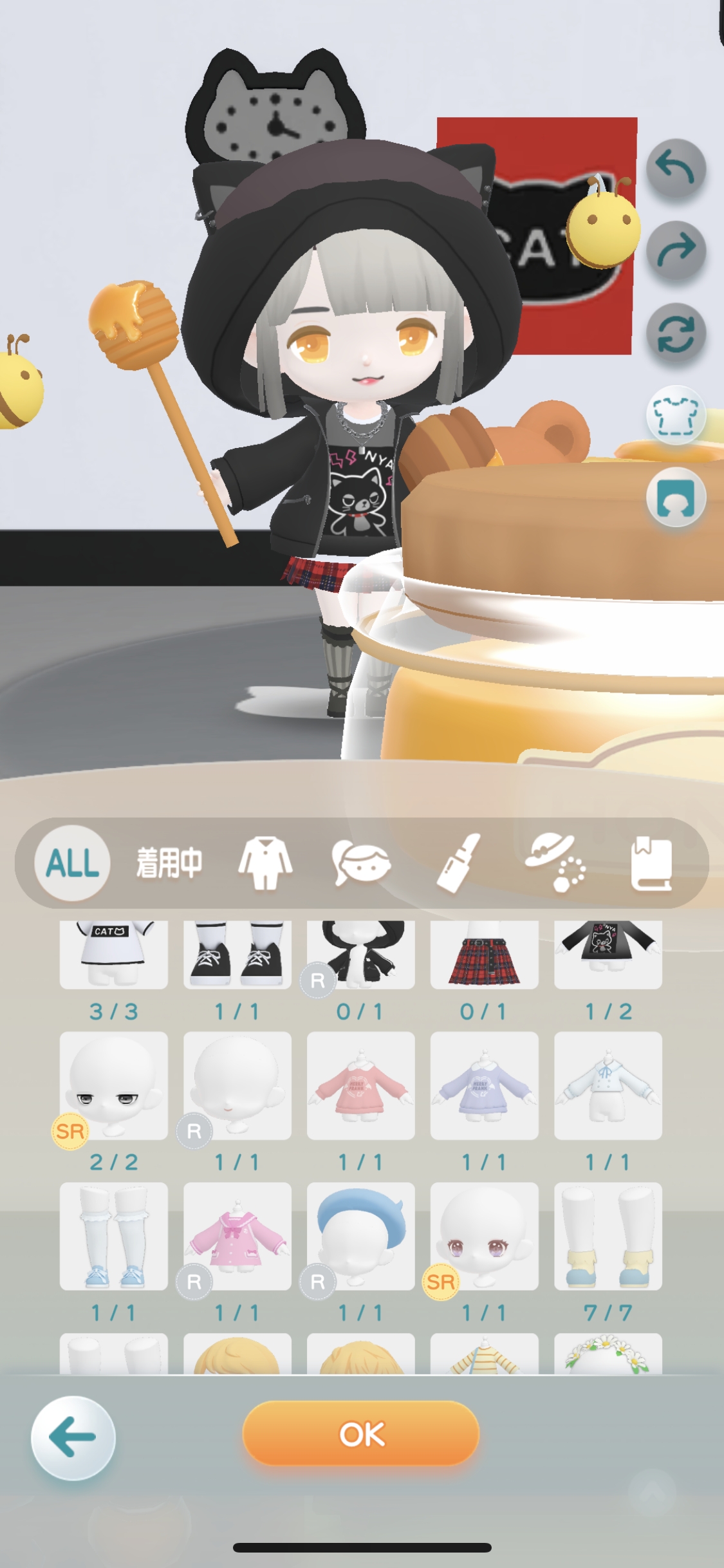Show the clothing category tab
The height and width of the screenshot is (1568, 724).
pos(265,863)
